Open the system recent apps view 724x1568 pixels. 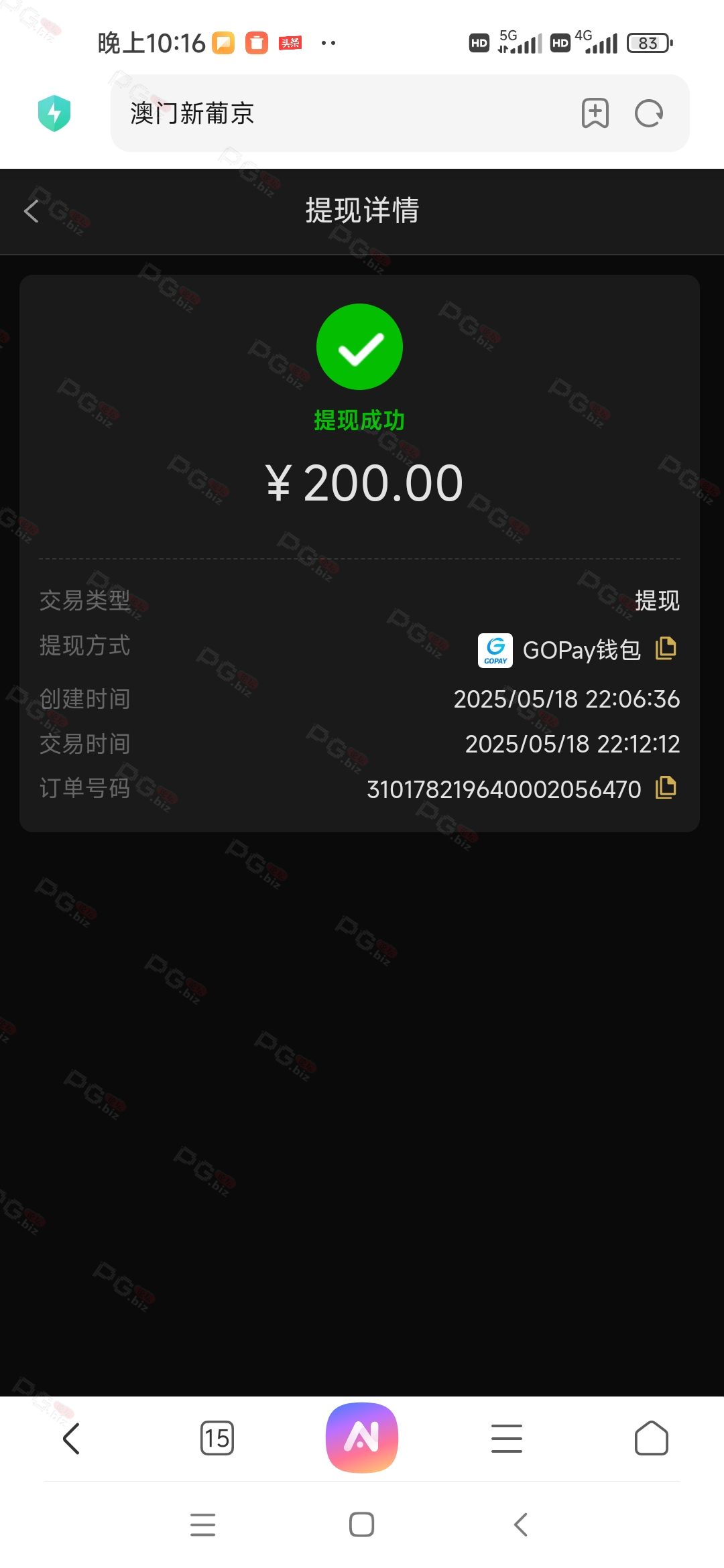tap(202, 1524)
